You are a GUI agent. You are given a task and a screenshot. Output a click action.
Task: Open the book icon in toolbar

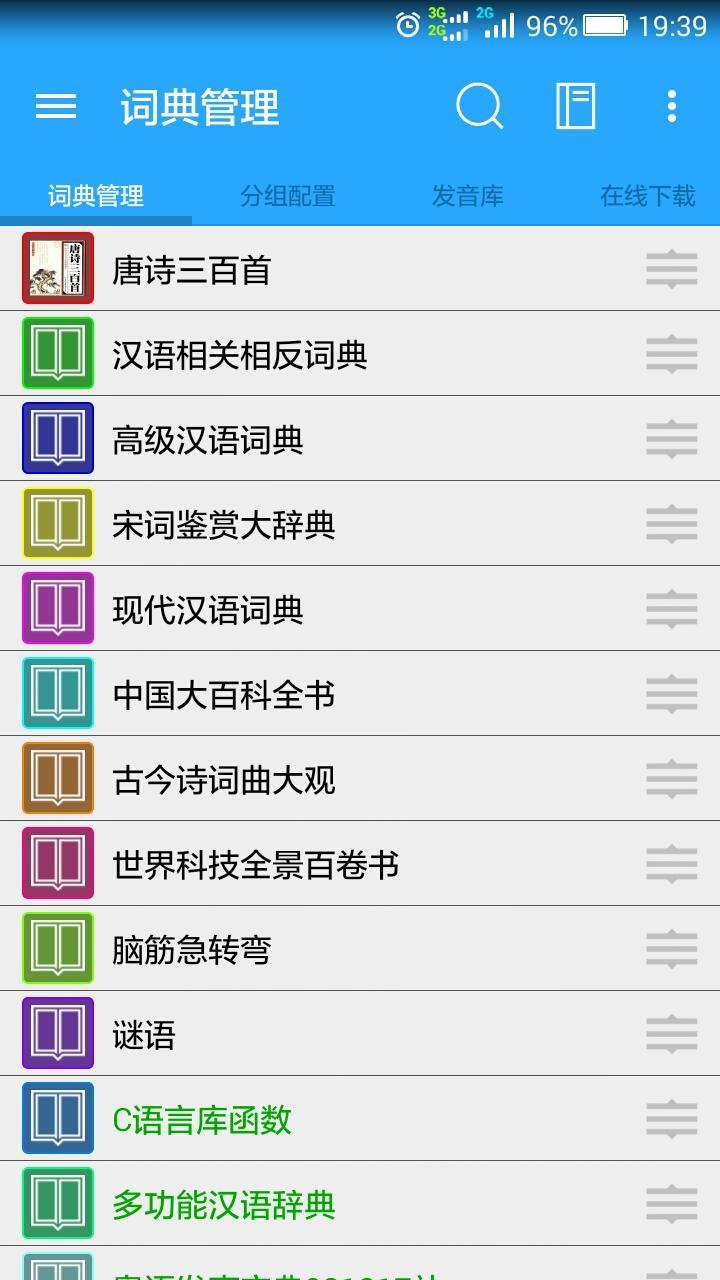(x=576, y=106)
